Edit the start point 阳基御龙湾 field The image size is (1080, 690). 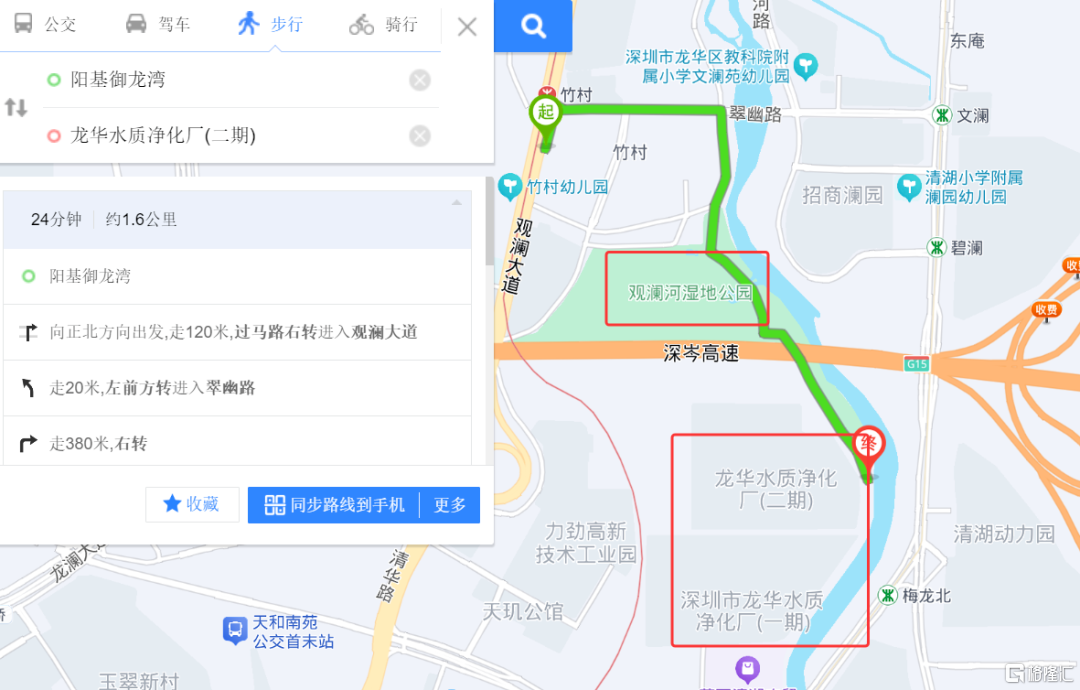point(220,80)
